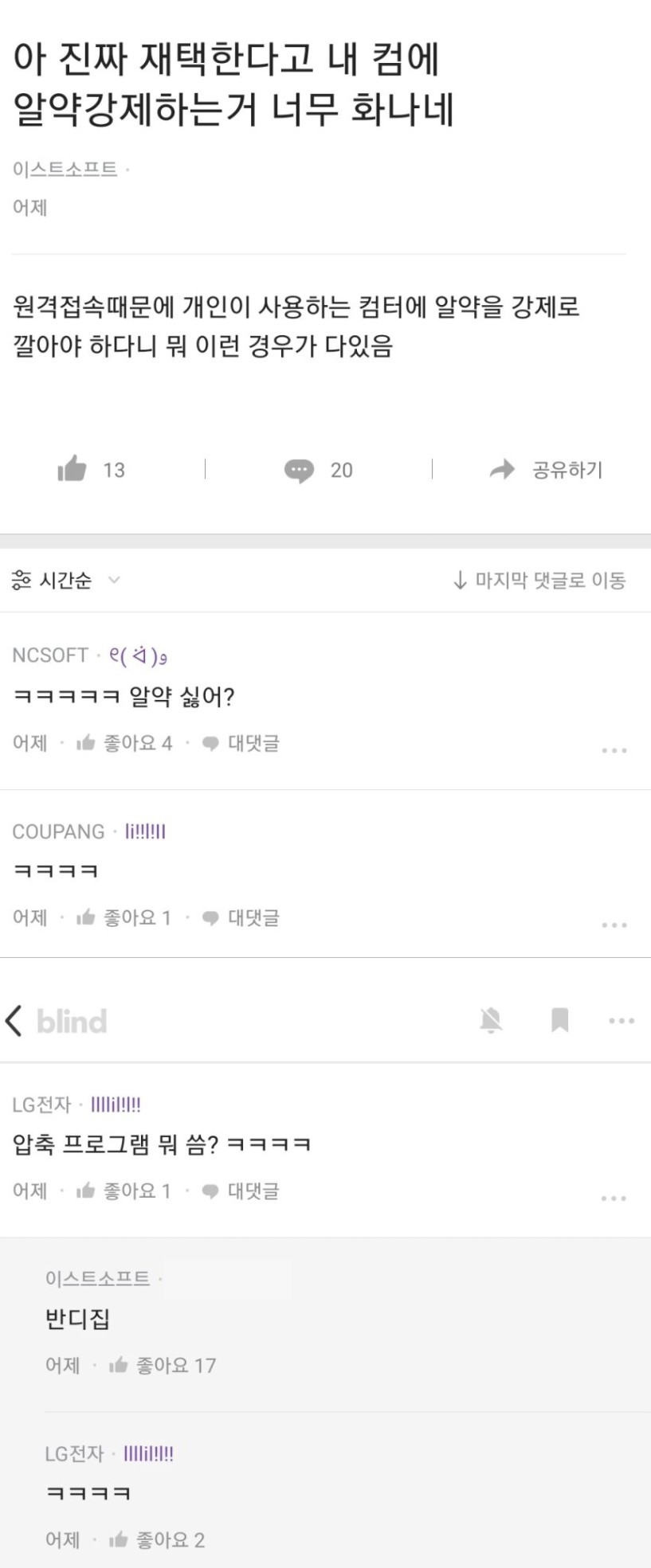Image resolution: width=651 pixels, height=1568 pixels.
Task: Open more options on the COUPANG comment
Action: pyautogui.click(x=614, y=925)
